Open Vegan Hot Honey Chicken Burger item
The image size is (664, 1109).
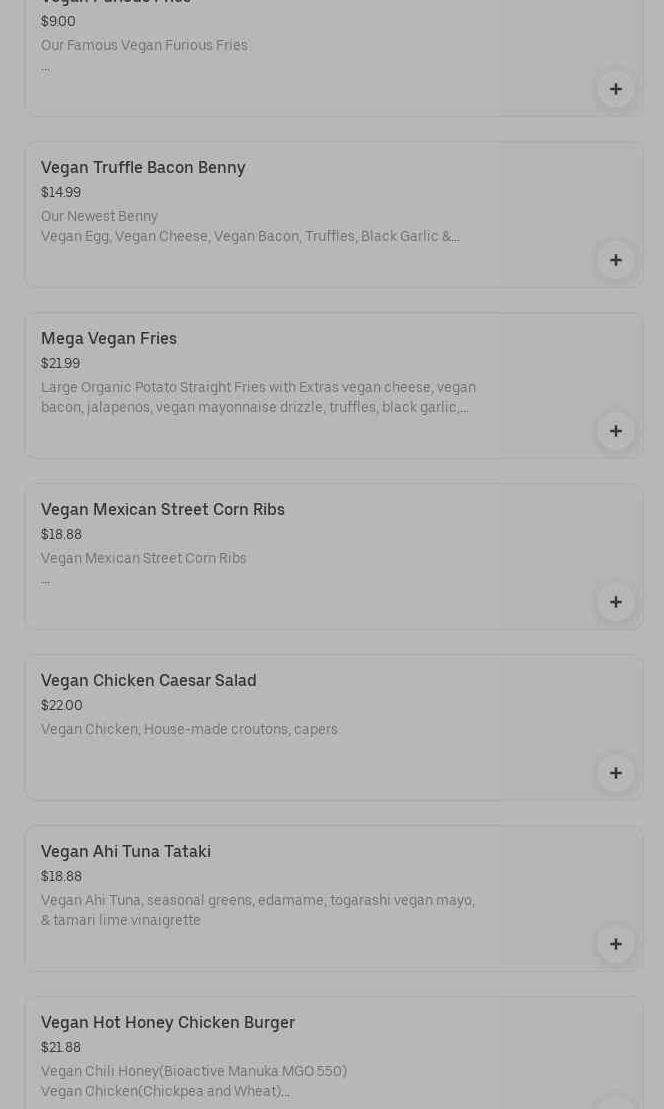pyautogui.click(x=168, y=1023)
